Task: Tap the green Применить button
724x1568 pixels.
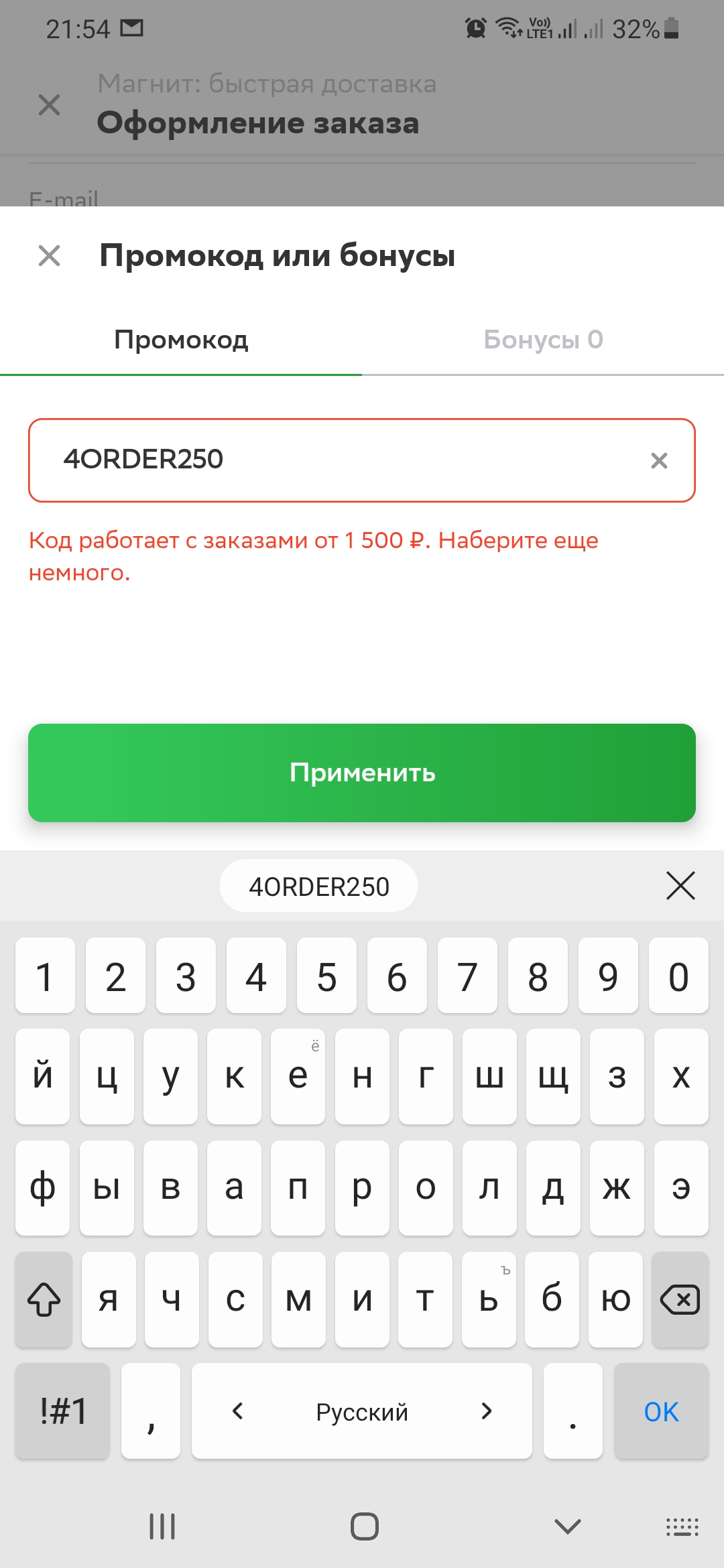Action: click(362, 773)
